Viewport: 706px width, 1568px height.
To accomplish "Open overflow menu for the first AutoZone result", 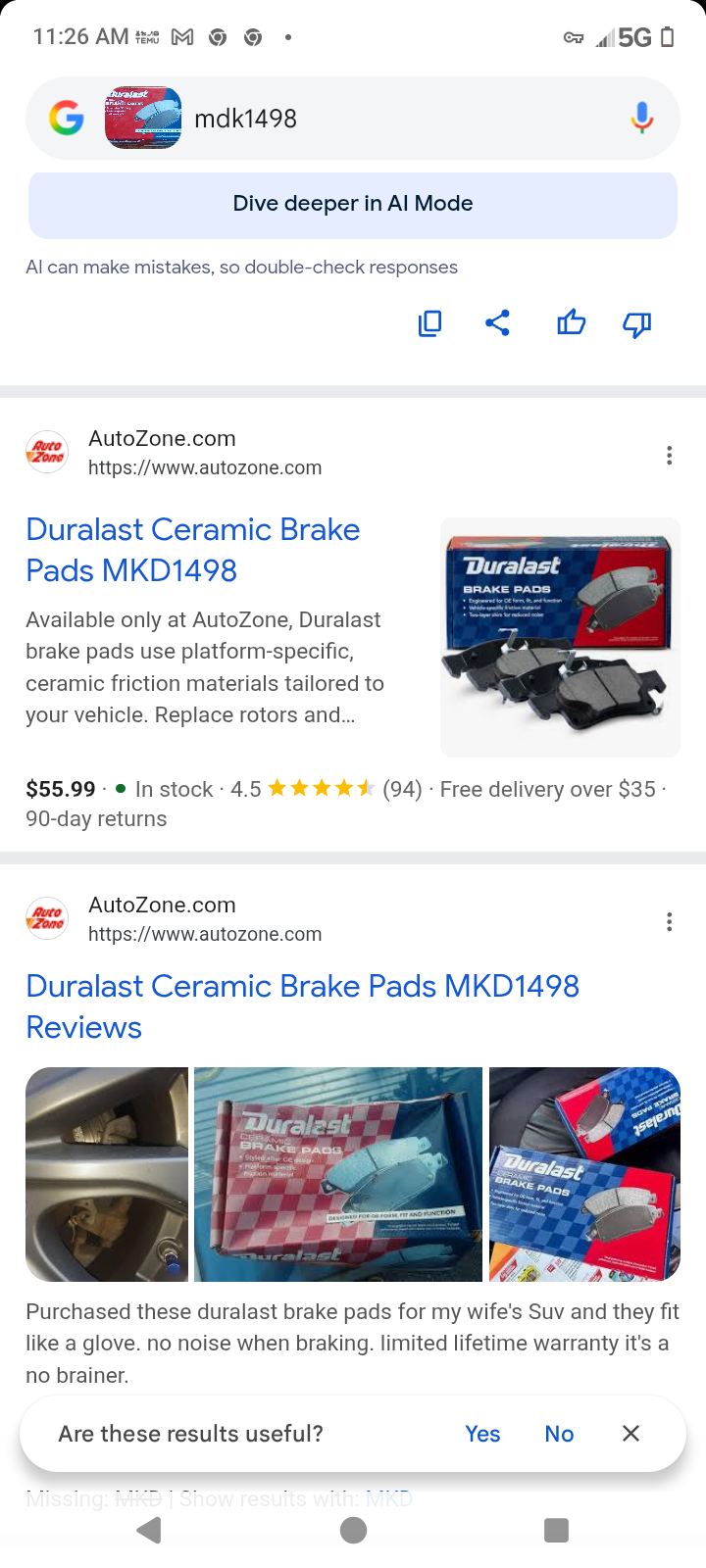I will pos(669,455).
